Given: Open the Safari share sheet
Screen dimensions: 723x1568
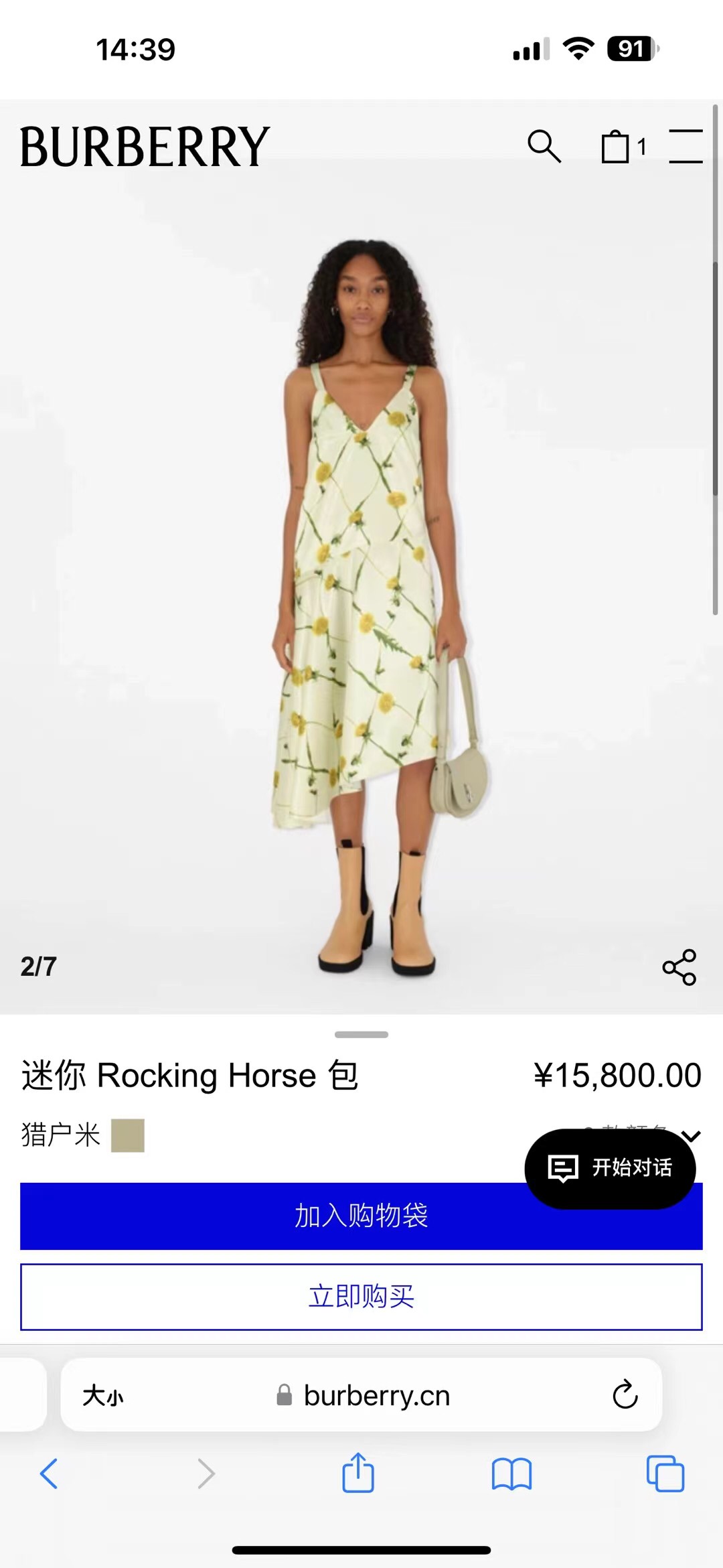Looking at the screenshot, I should click(x=358, y=1473).
